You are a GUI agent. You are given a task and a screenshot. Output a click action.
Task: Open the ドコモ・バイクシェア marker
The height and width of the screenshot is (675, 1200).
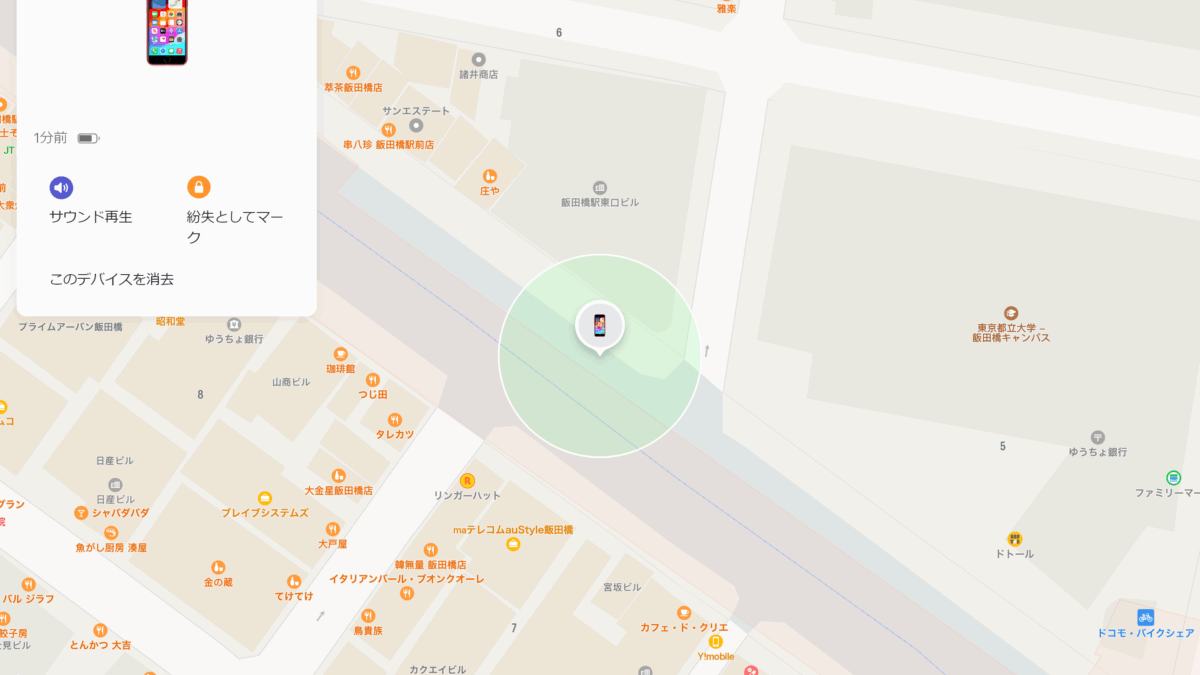(1145, 617)
